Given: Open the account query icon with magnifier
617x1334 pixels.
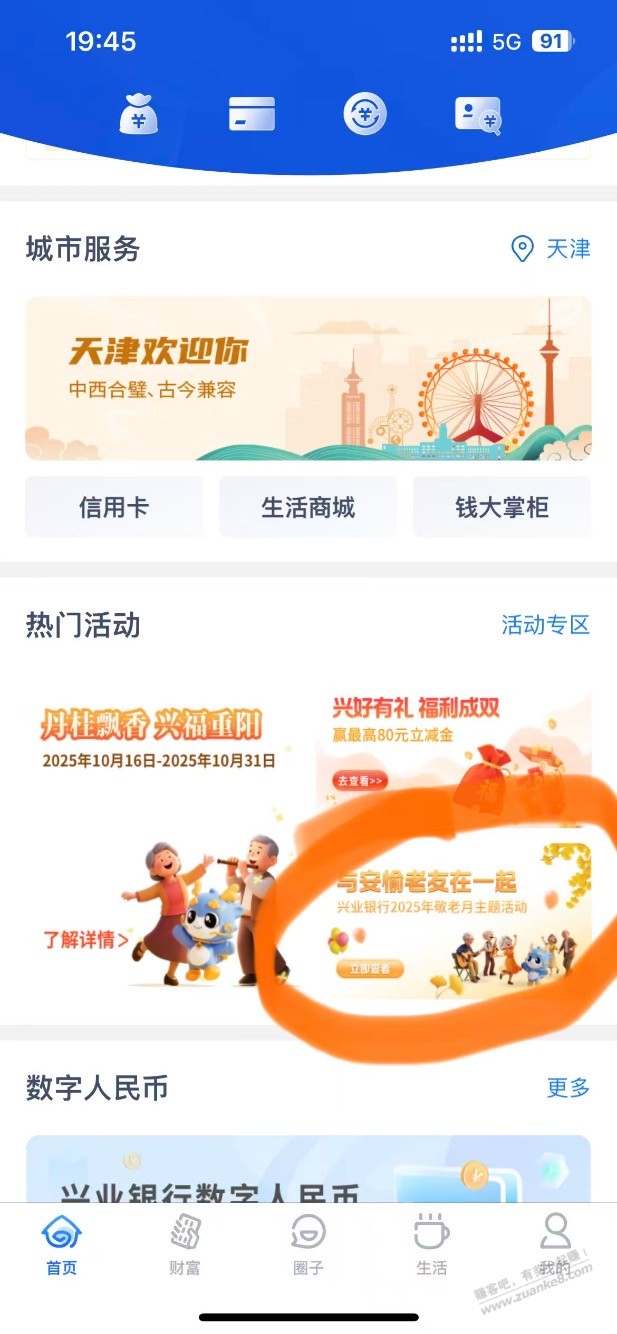Looking at the screenshot, I should [x=477, y=114].
